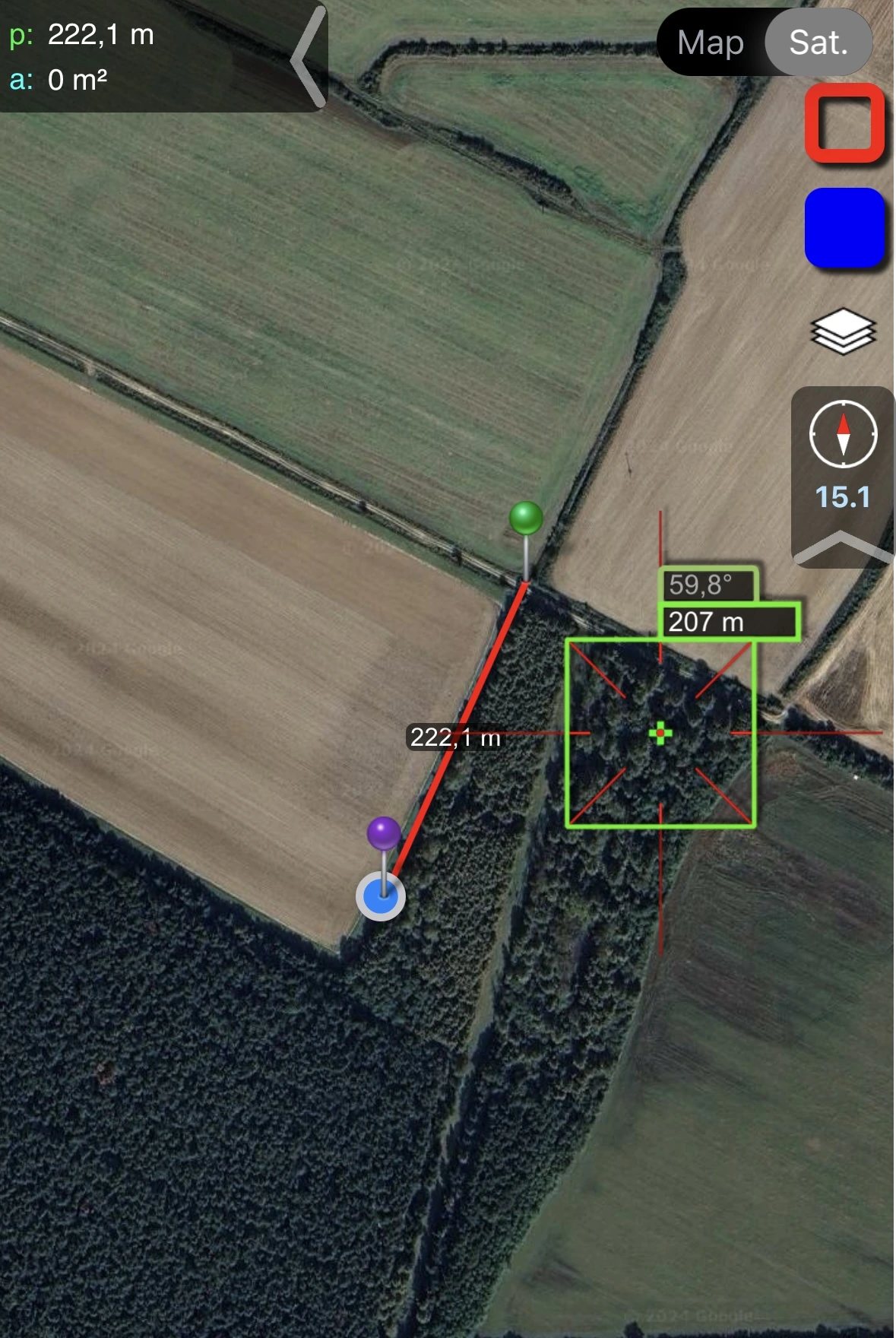Select the green pin marker
Screen dimensions: 896x1338
tap(526, 519)
